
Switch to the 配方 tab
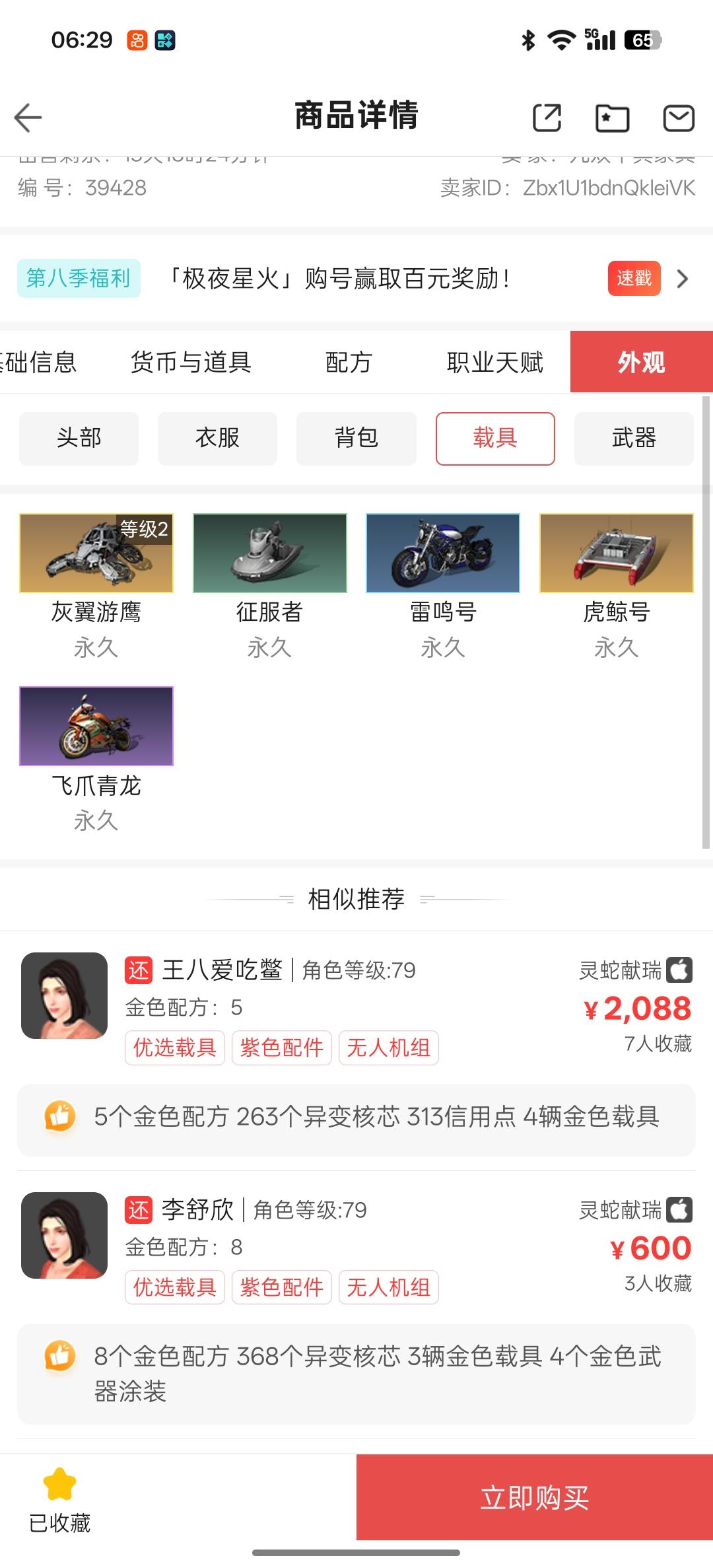[349, 363]
